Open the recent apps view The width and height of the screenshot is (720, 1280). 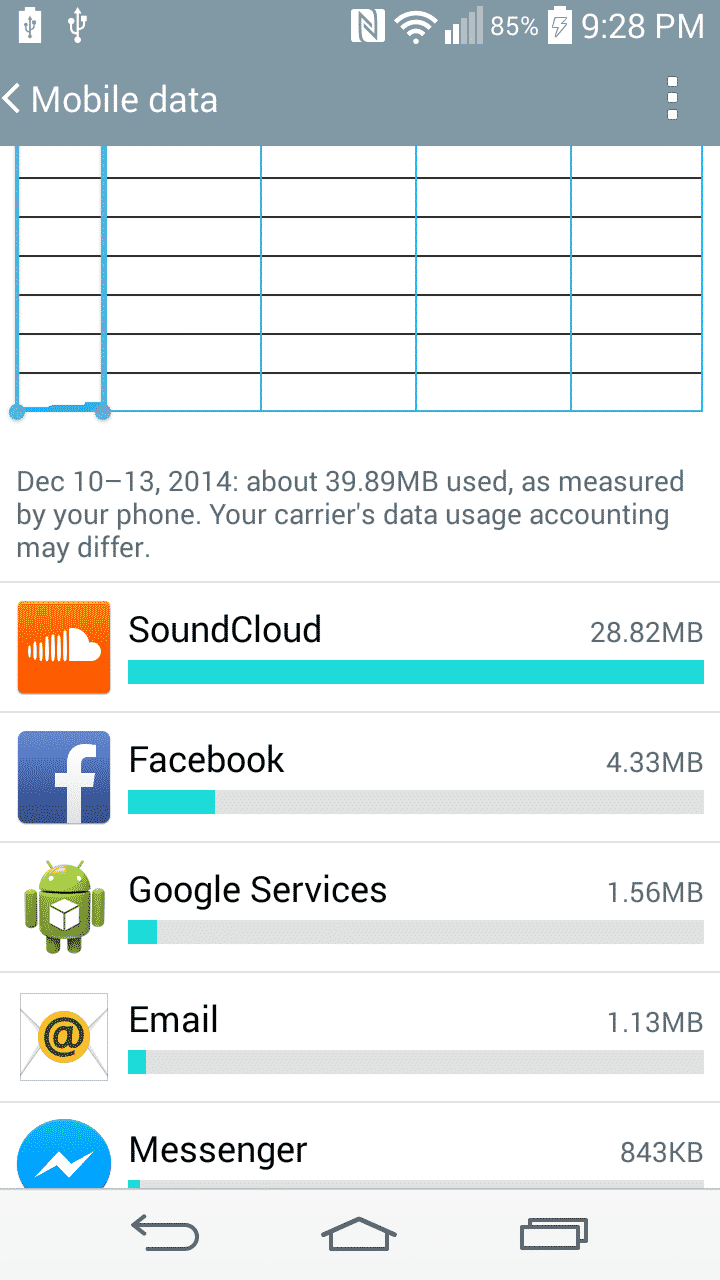553,1234
